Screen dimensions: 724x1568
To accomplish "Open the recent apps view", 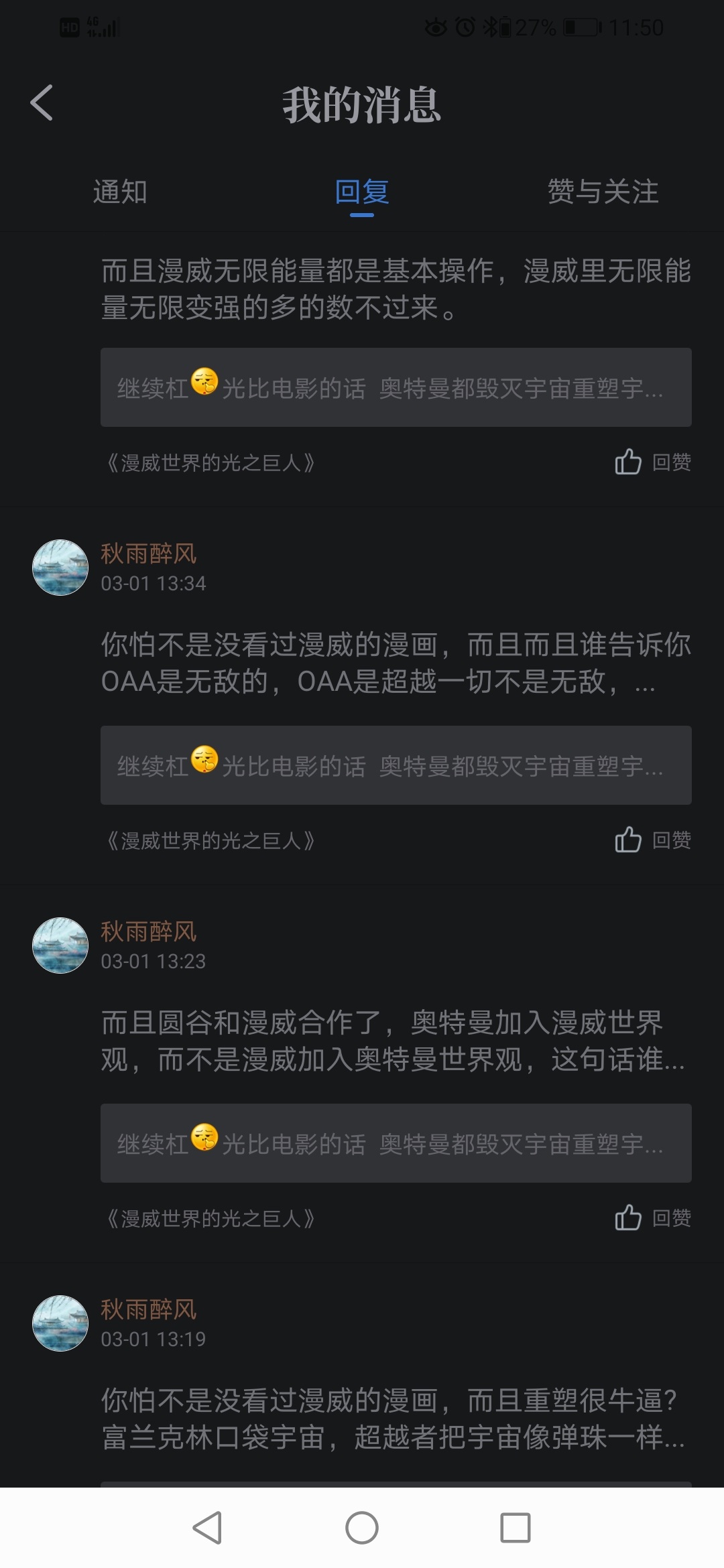I will pos(515,1528).
